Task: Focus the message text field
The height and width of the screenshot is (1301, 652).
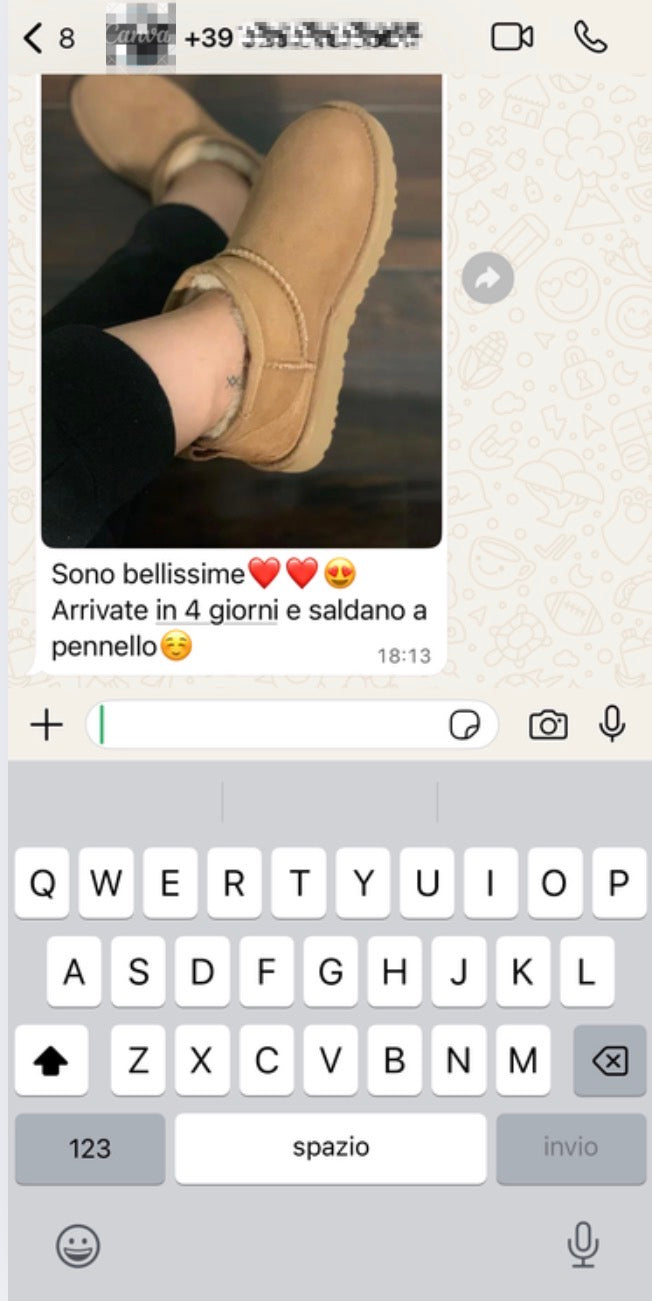Action: click(270, 726)
